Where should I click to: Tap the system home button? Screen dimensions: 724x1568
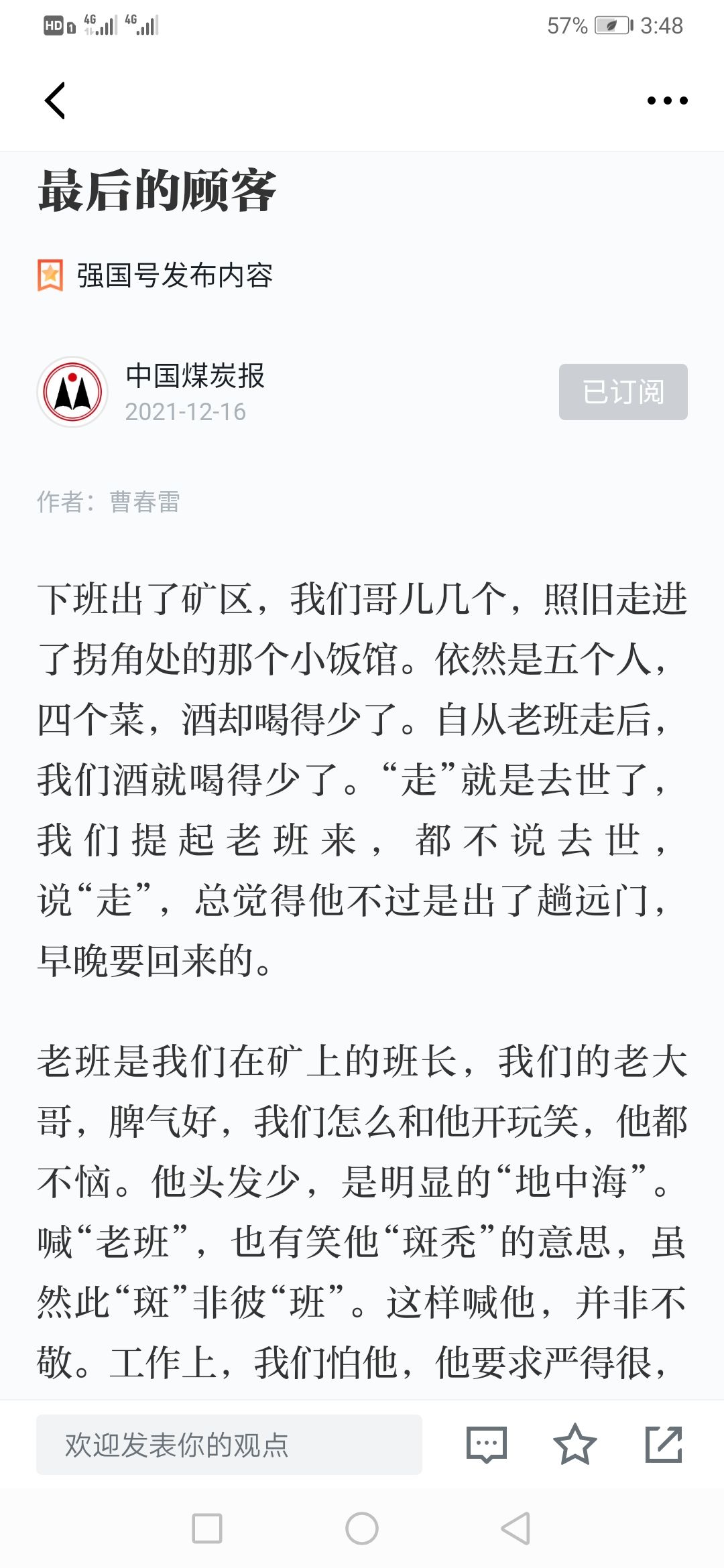[x=362, y=1528]
